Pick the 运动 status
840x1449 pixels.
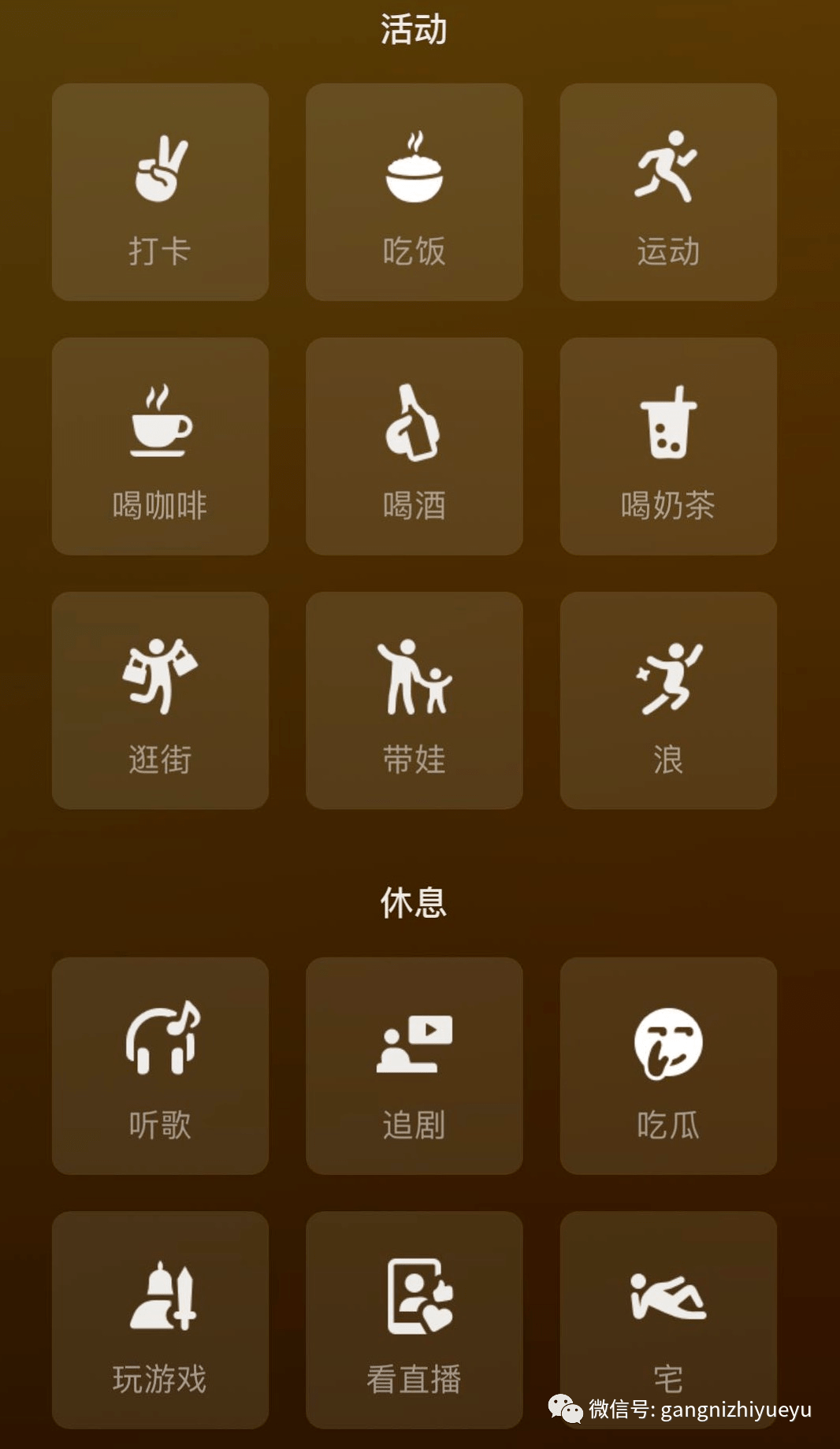(668, 192)
